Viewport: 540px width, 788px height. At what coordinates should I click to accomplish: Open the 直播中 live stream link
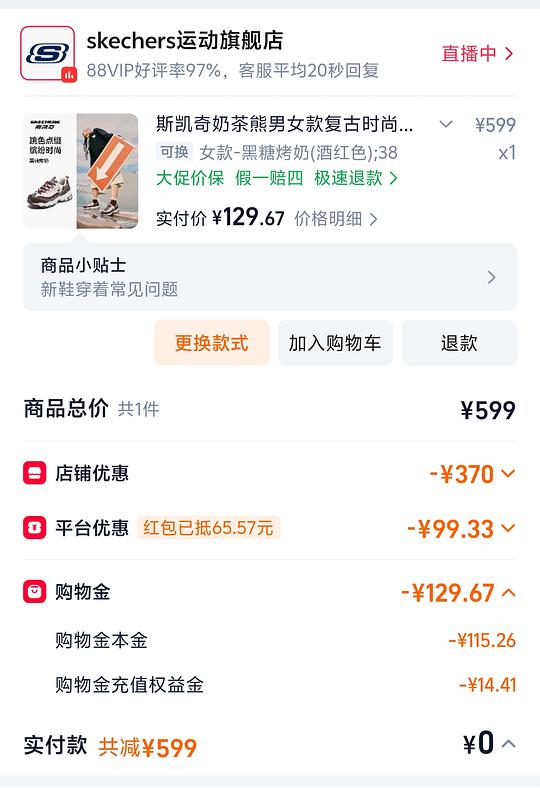click(478, 54)
